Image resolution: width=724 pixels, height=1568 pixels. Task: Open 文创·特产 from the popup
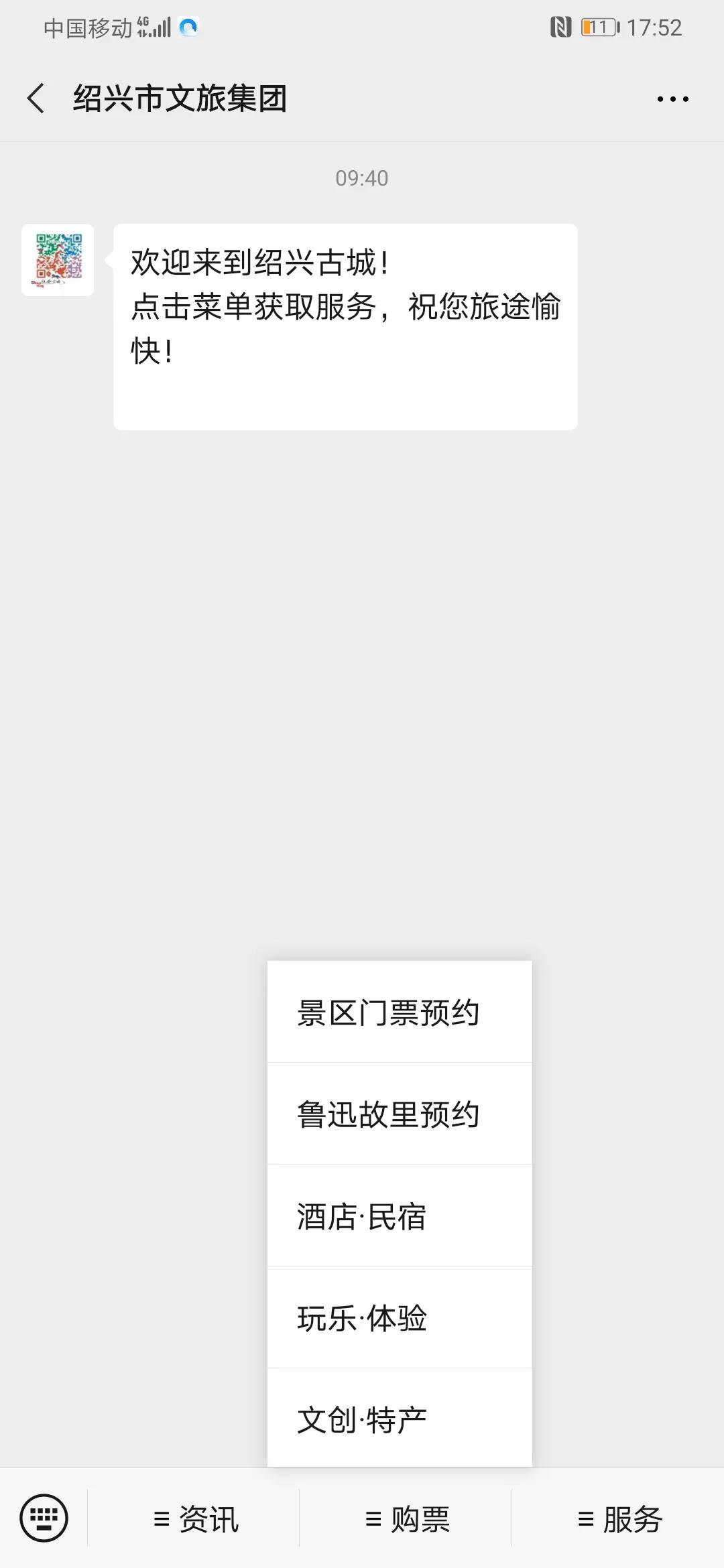coord(400,1419)
